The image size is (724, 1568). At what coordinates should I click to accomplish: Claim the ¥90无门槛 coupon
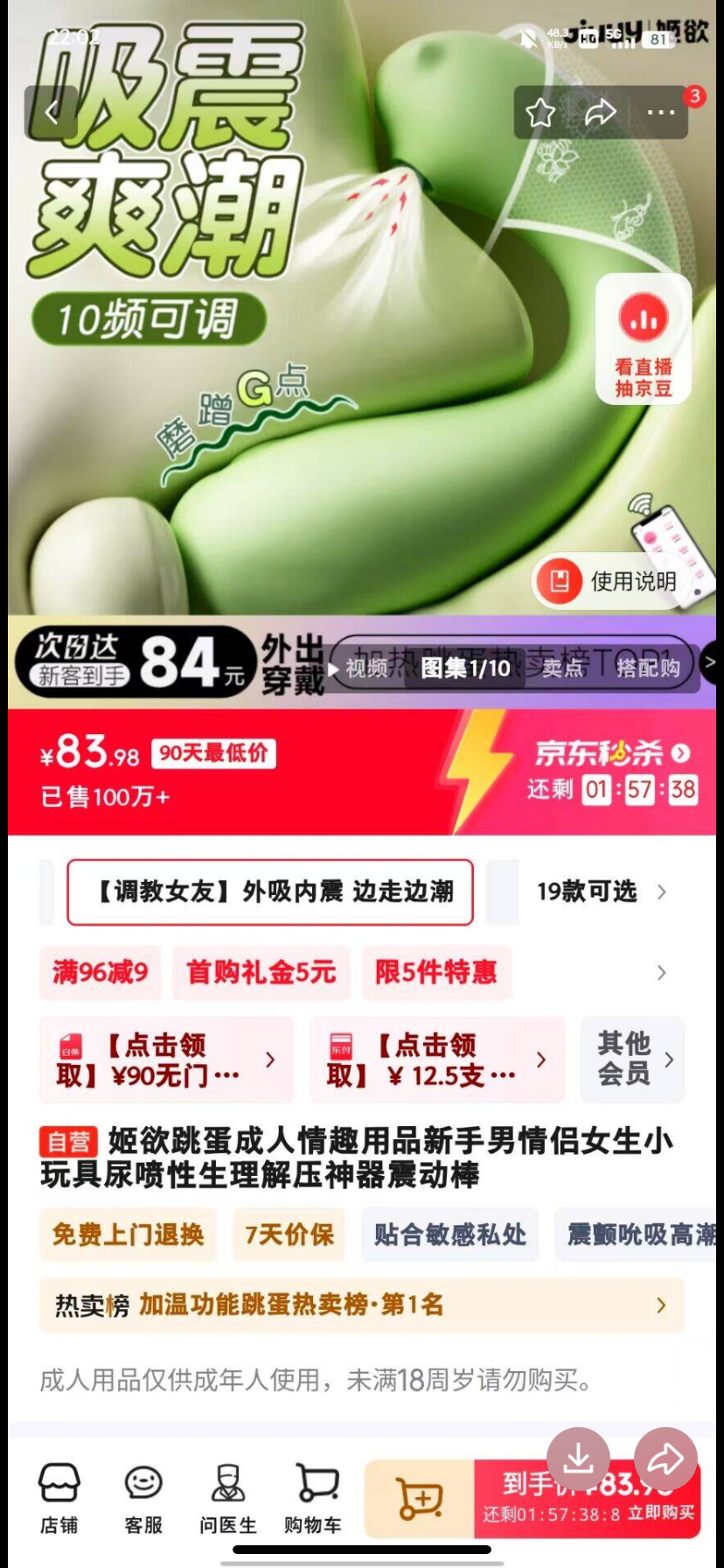click(x=166, y=1060)
